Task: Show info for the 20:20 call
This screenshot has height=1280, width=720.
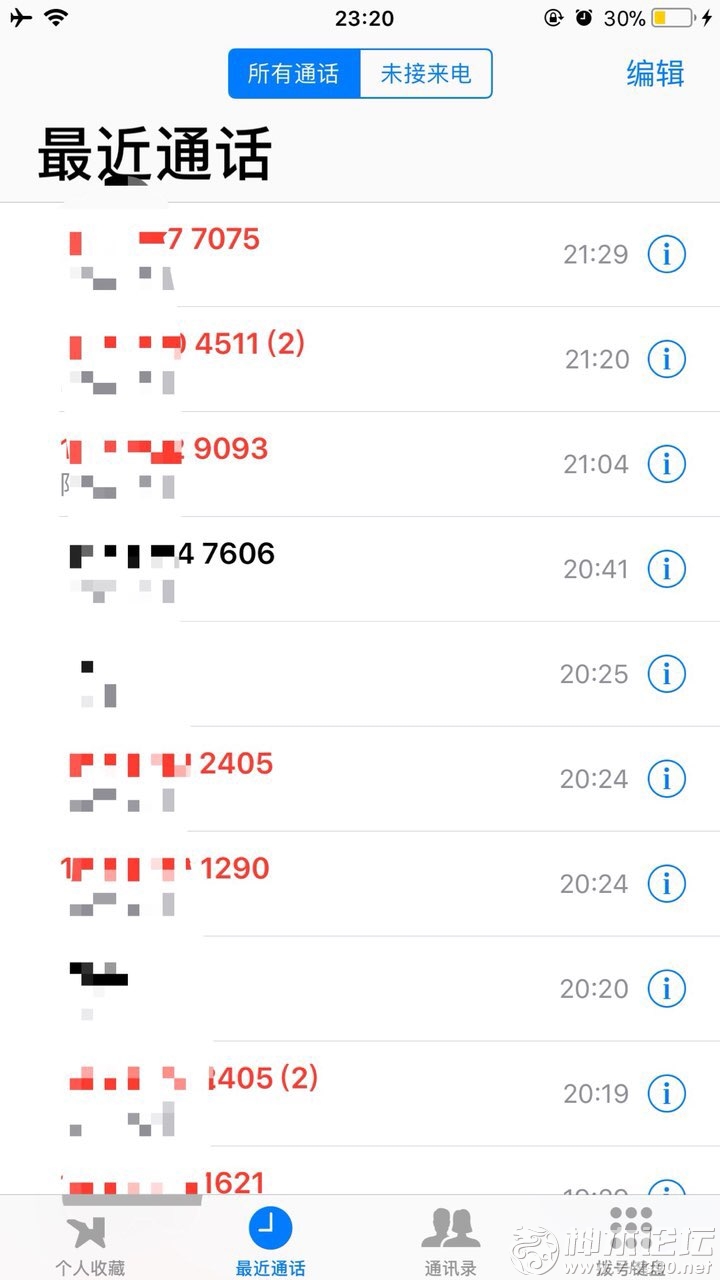Action: 667,989
